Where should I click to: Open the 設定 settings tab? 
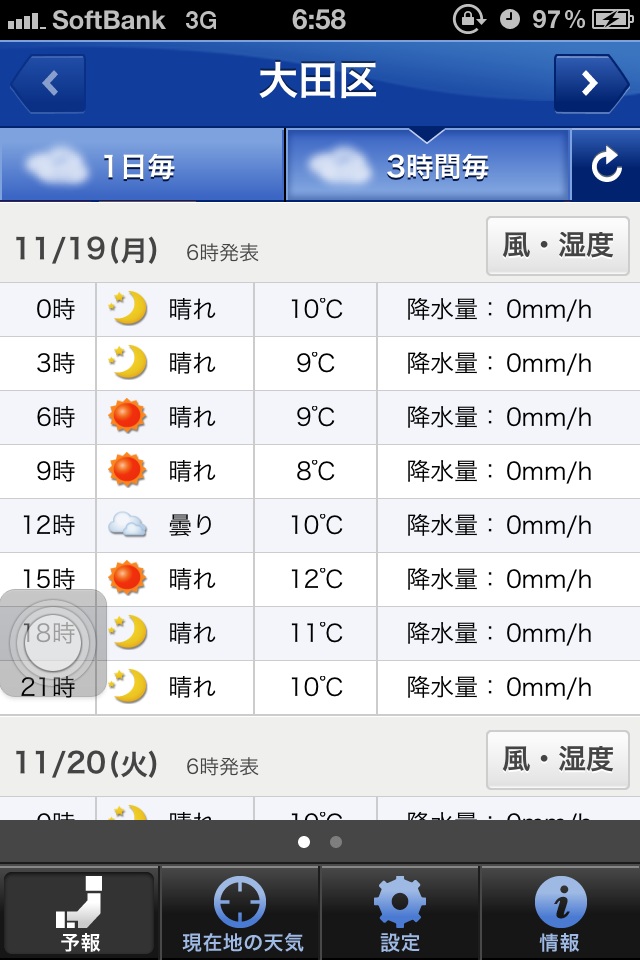pos(400,912)
